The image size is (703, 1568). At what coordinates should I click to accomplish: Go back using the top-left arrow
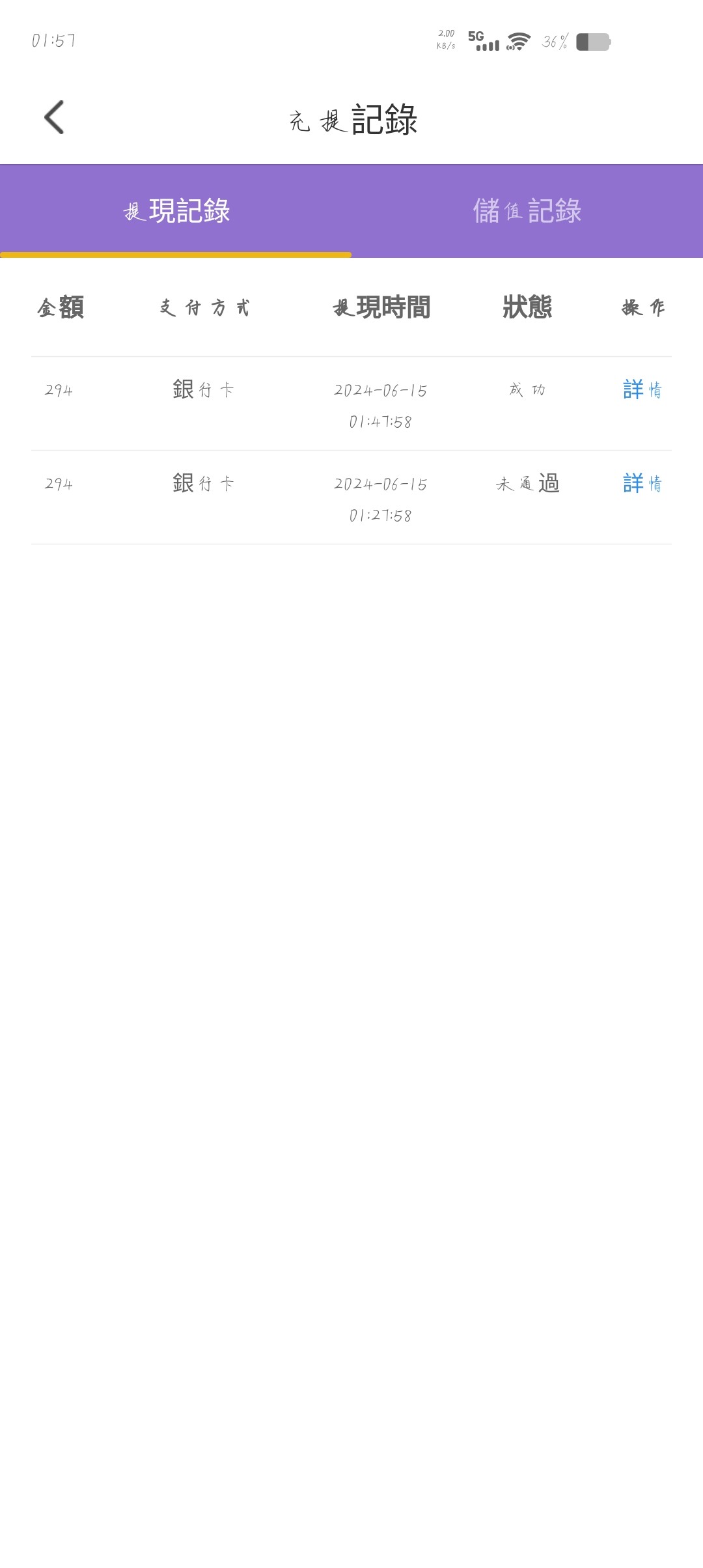point(54,118)
